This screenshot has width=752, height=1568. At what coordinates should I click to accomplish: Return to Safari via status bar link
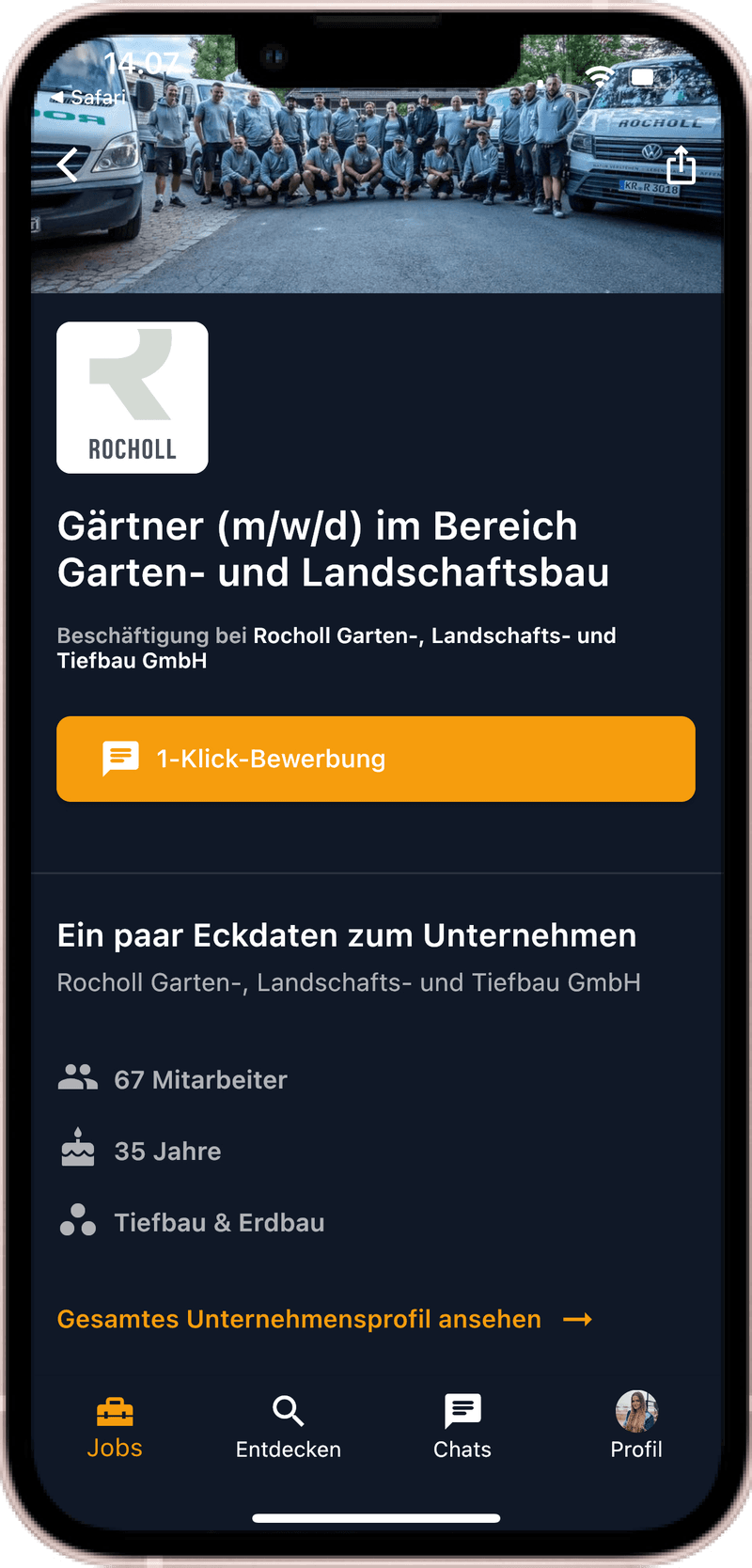(89, 97)
